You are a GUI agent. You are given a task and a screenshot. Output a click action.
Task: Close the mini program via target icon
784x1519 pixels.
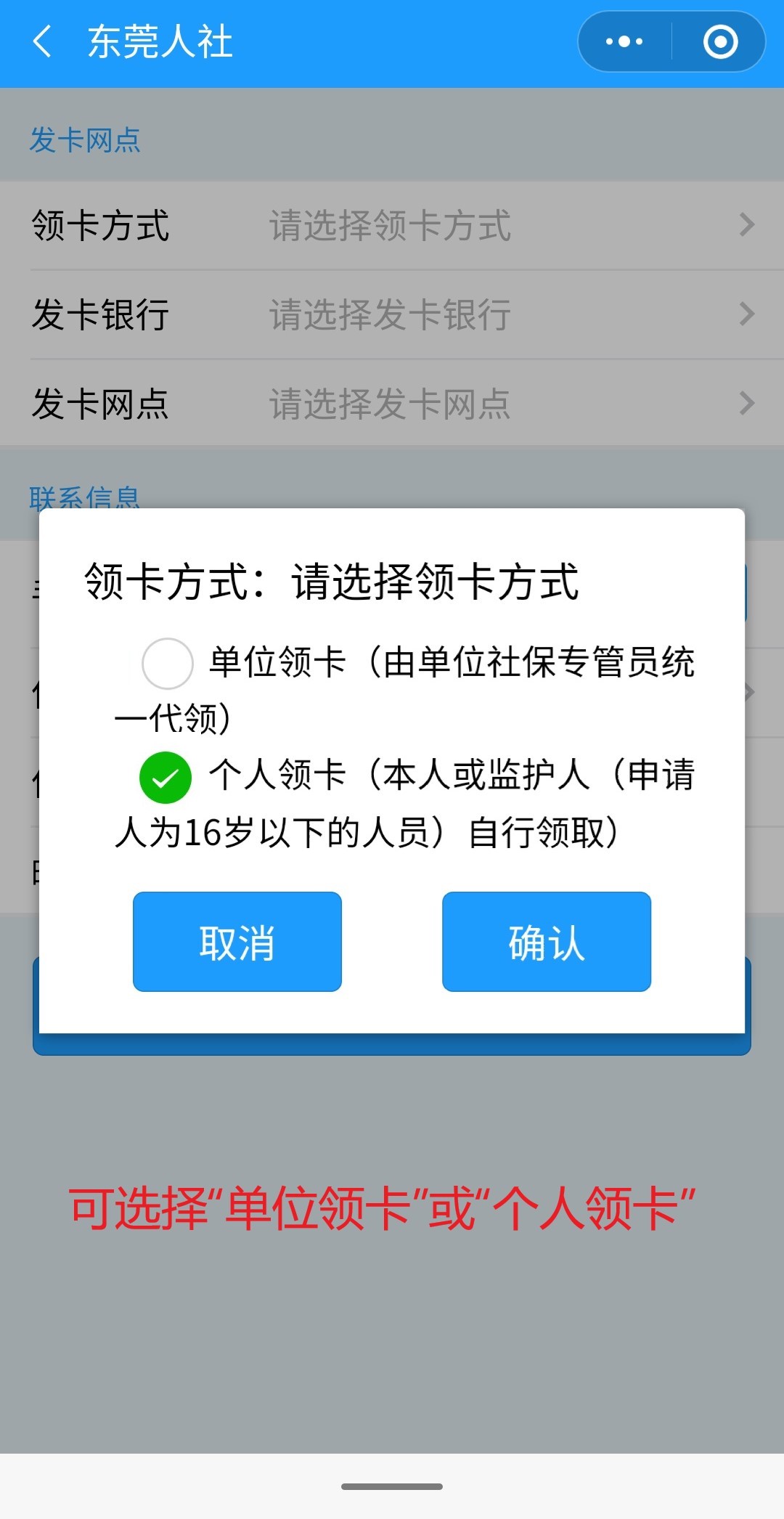pos(720,41)
